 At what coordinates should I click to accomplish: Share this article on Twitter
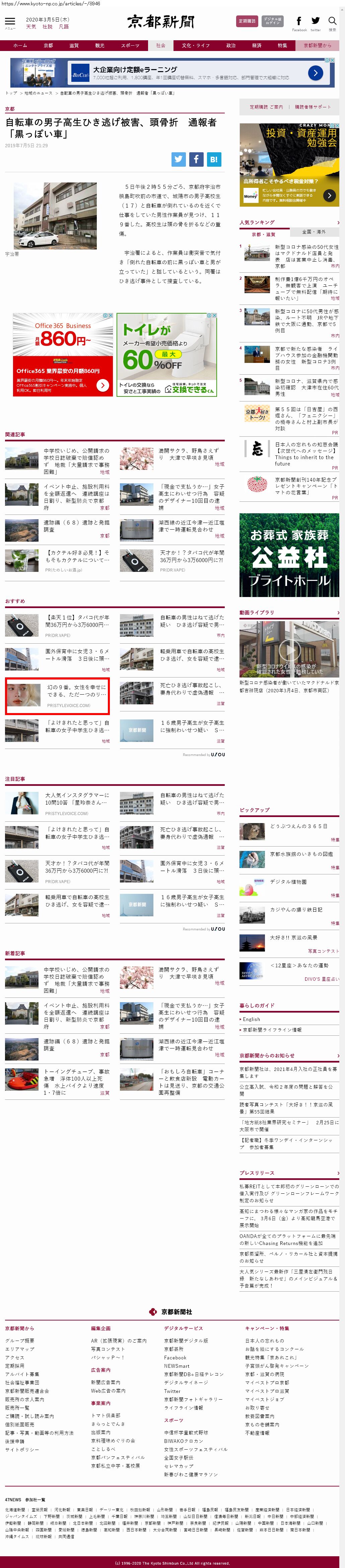point(178,159)
